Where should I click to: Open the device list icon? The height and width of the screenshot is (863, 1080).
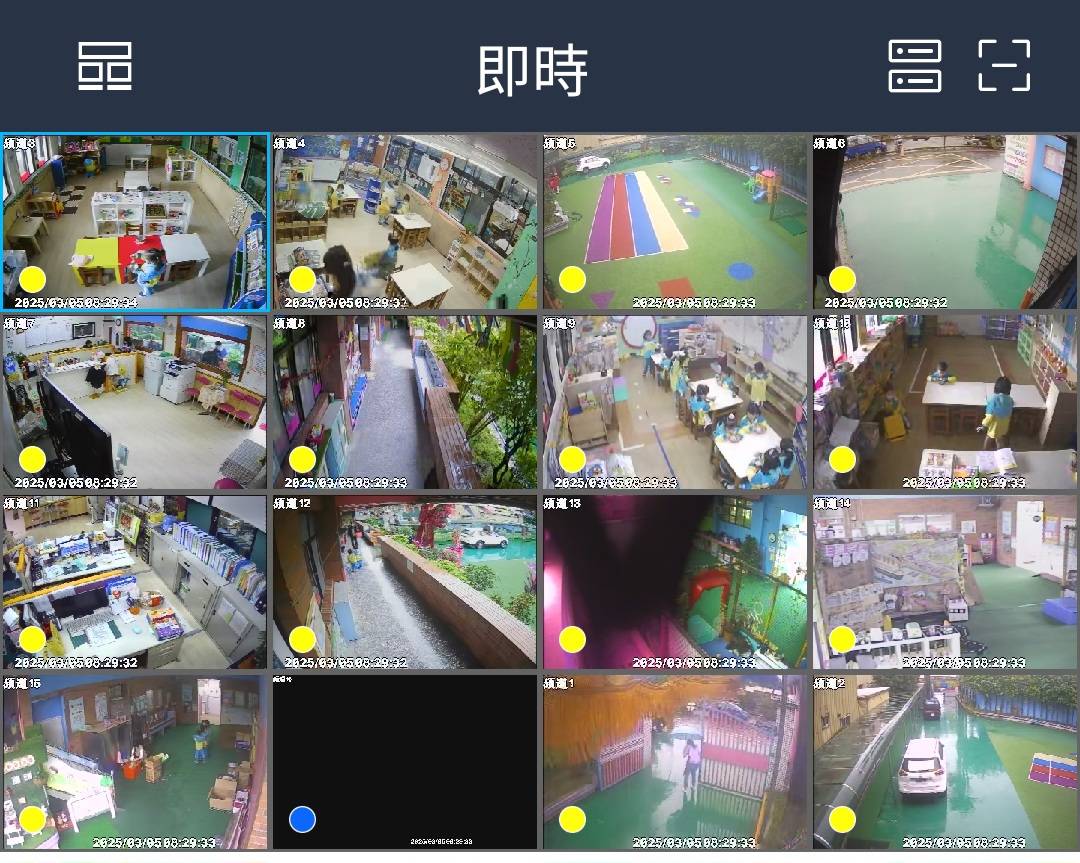pos(914,67)
